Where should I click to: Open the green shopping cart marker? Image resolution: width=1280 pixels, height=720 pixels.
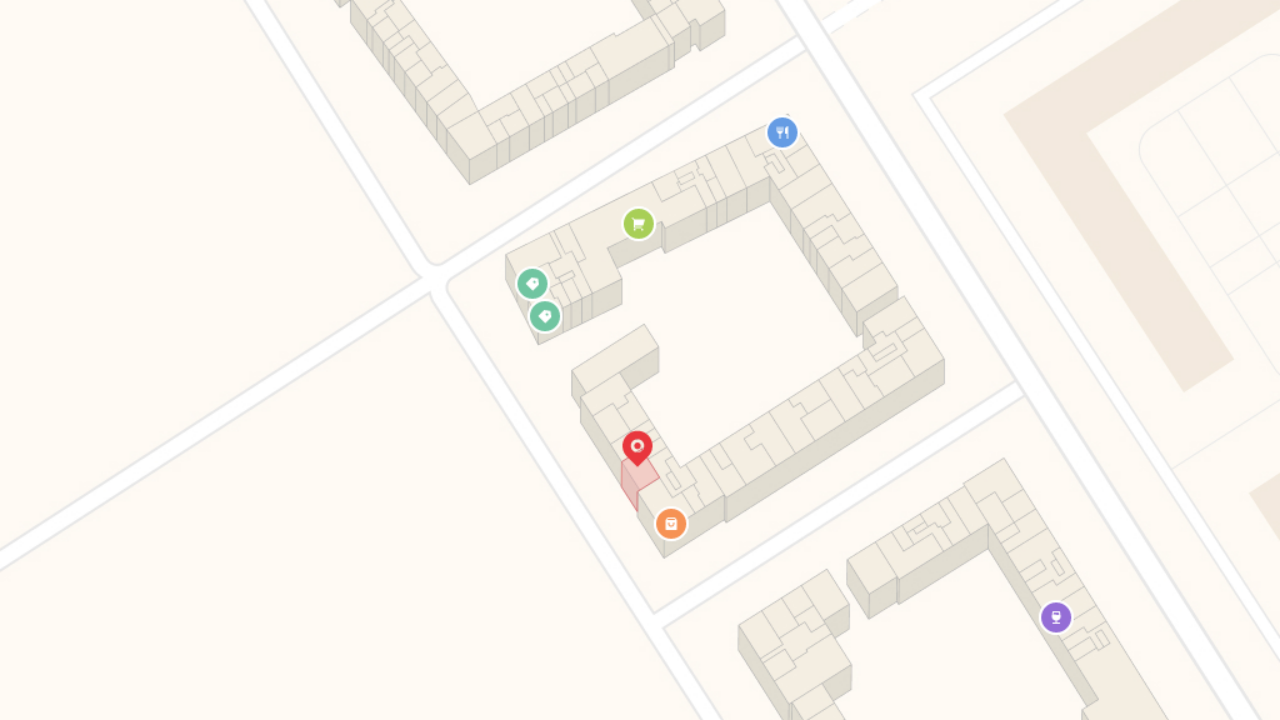639,224
